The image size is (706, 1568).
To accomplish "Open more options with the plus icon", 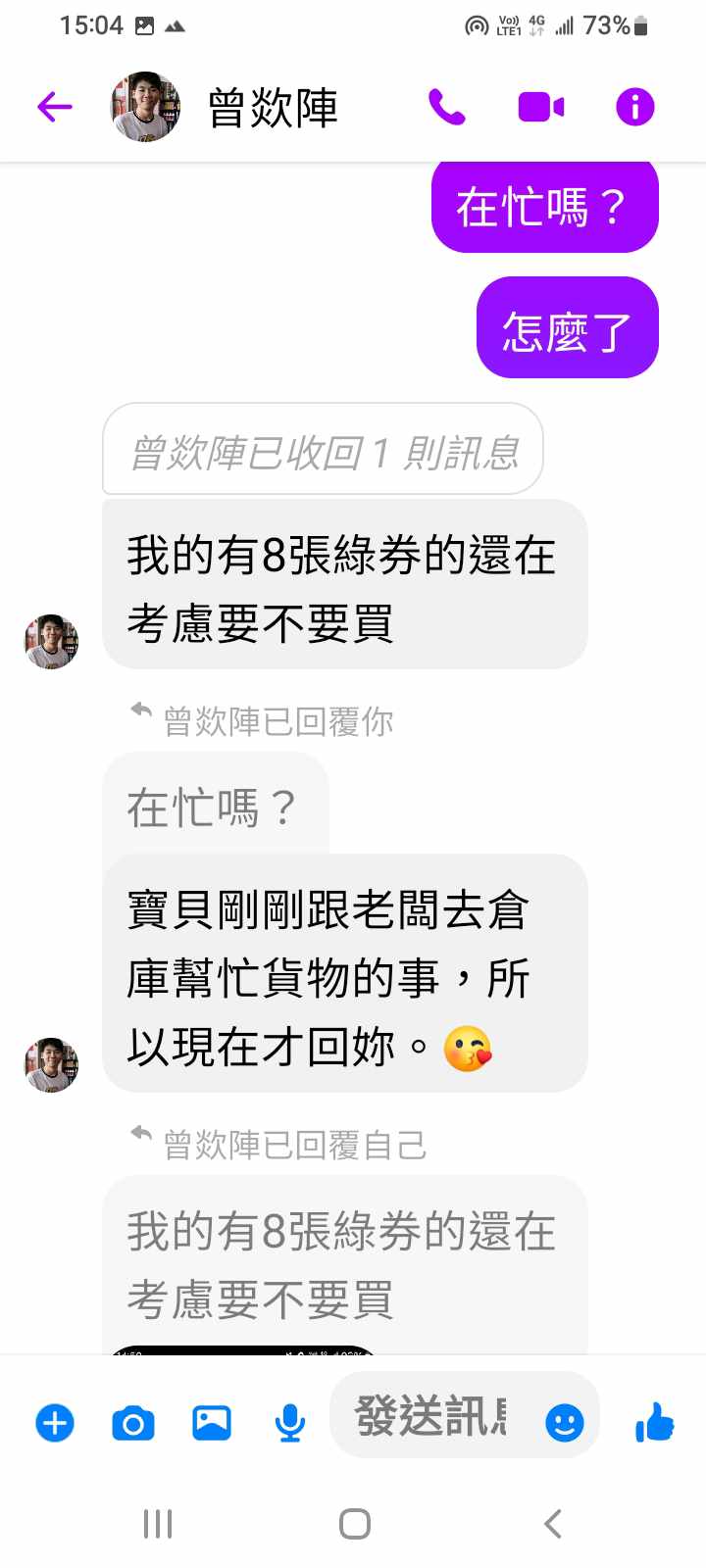I will pyautogui.click(x=55, y=1422).
